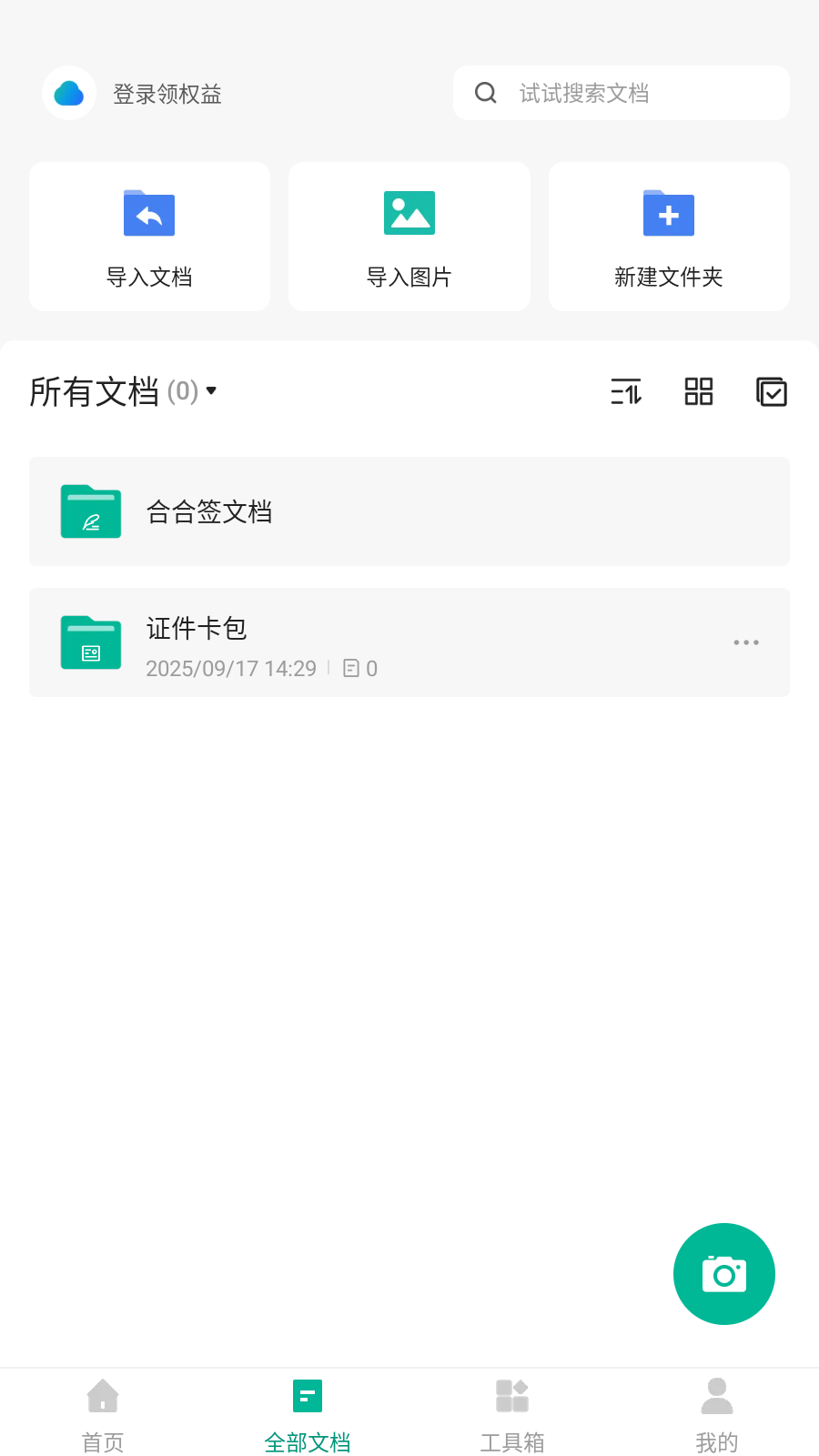Enter multi-select mode via checkmark icon

pos(771,392)
